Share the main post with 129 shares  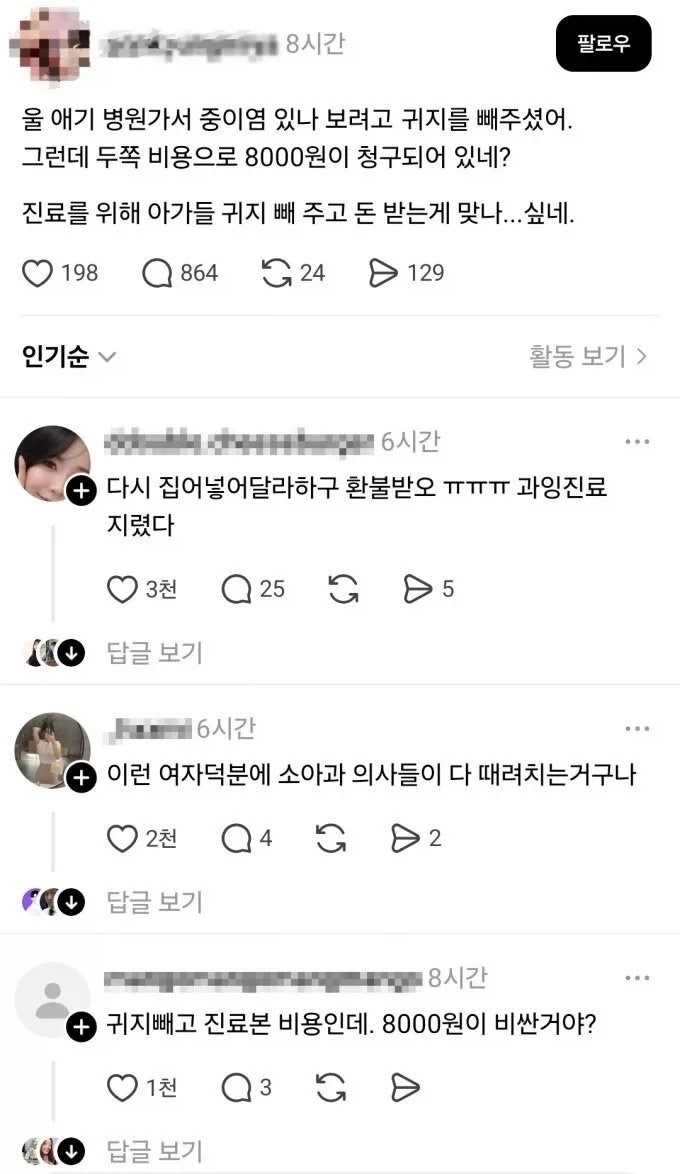[x=383, y=273]
